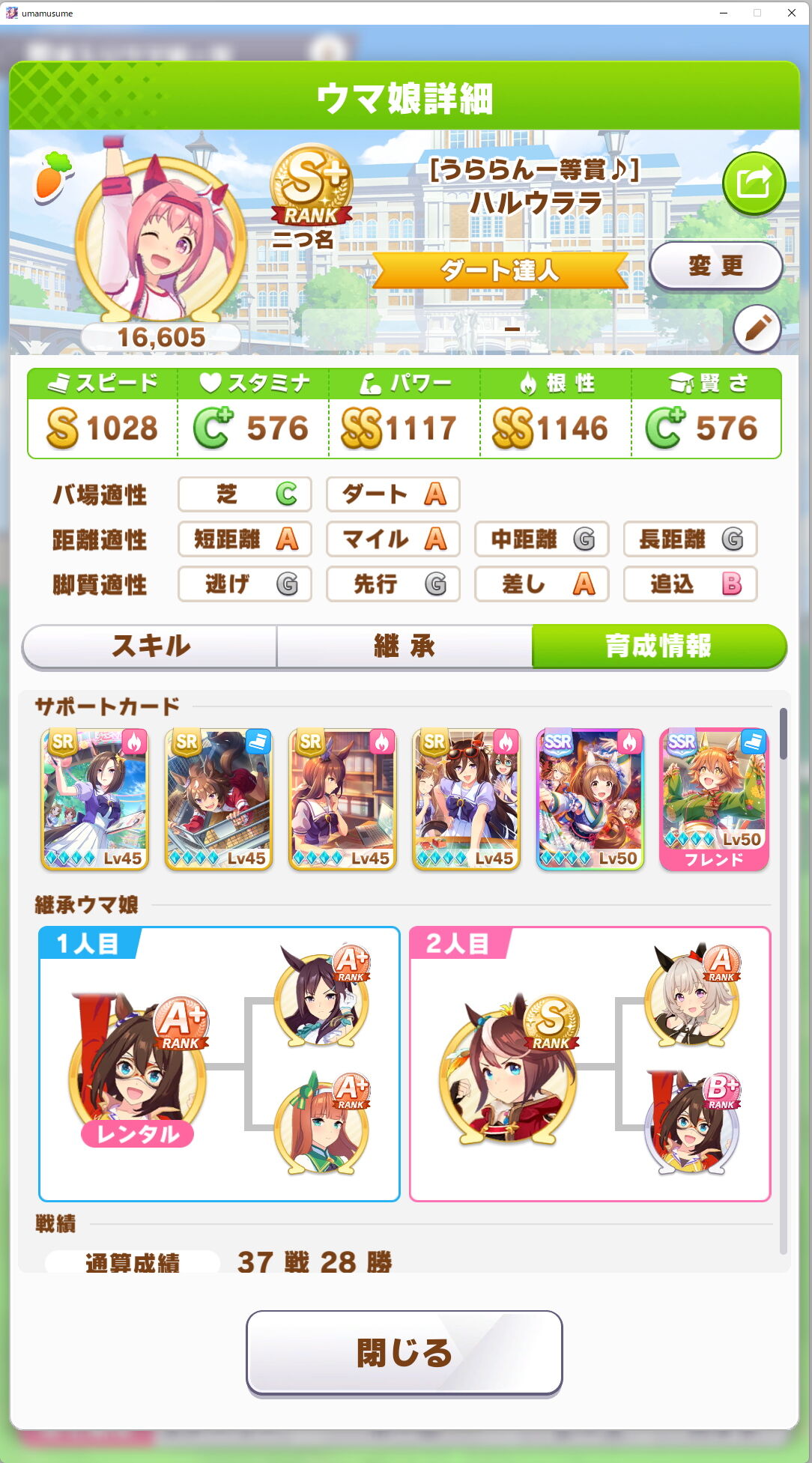
Task: Open the フレンド SSR support card
Action: (x=714, y=799)
